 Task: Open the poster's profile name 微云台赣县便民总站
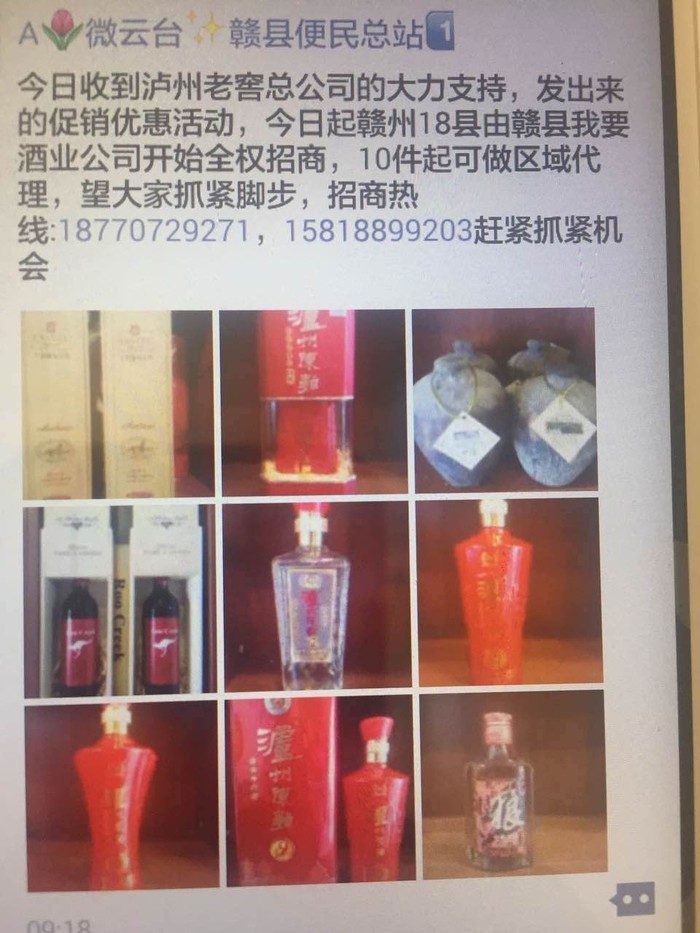click(236, 35)
